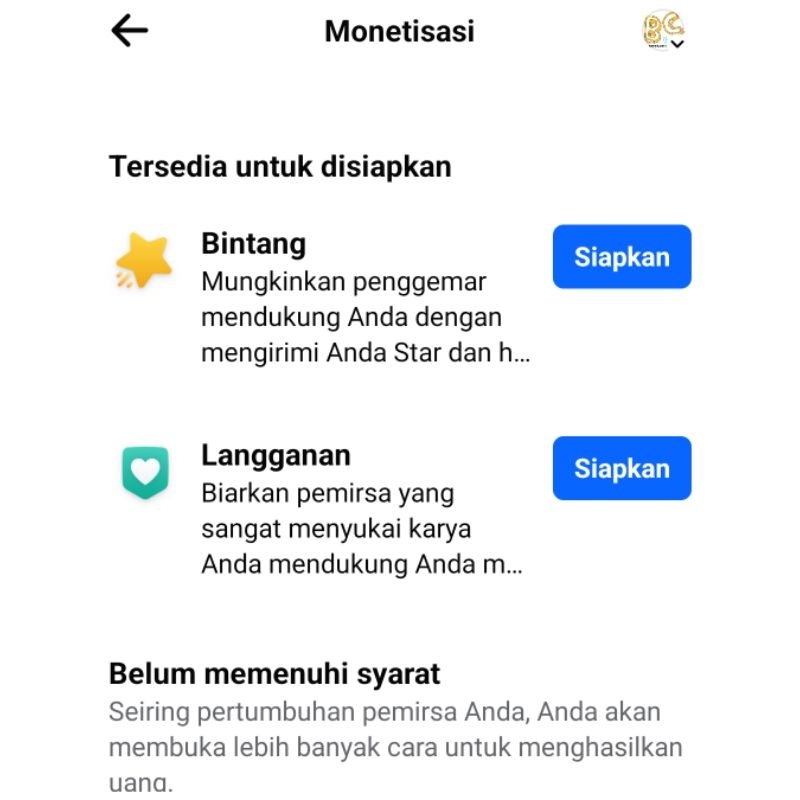Go back using the arrow icon
The width and height of the screenshot is (800, 800).
coord(130,31)
